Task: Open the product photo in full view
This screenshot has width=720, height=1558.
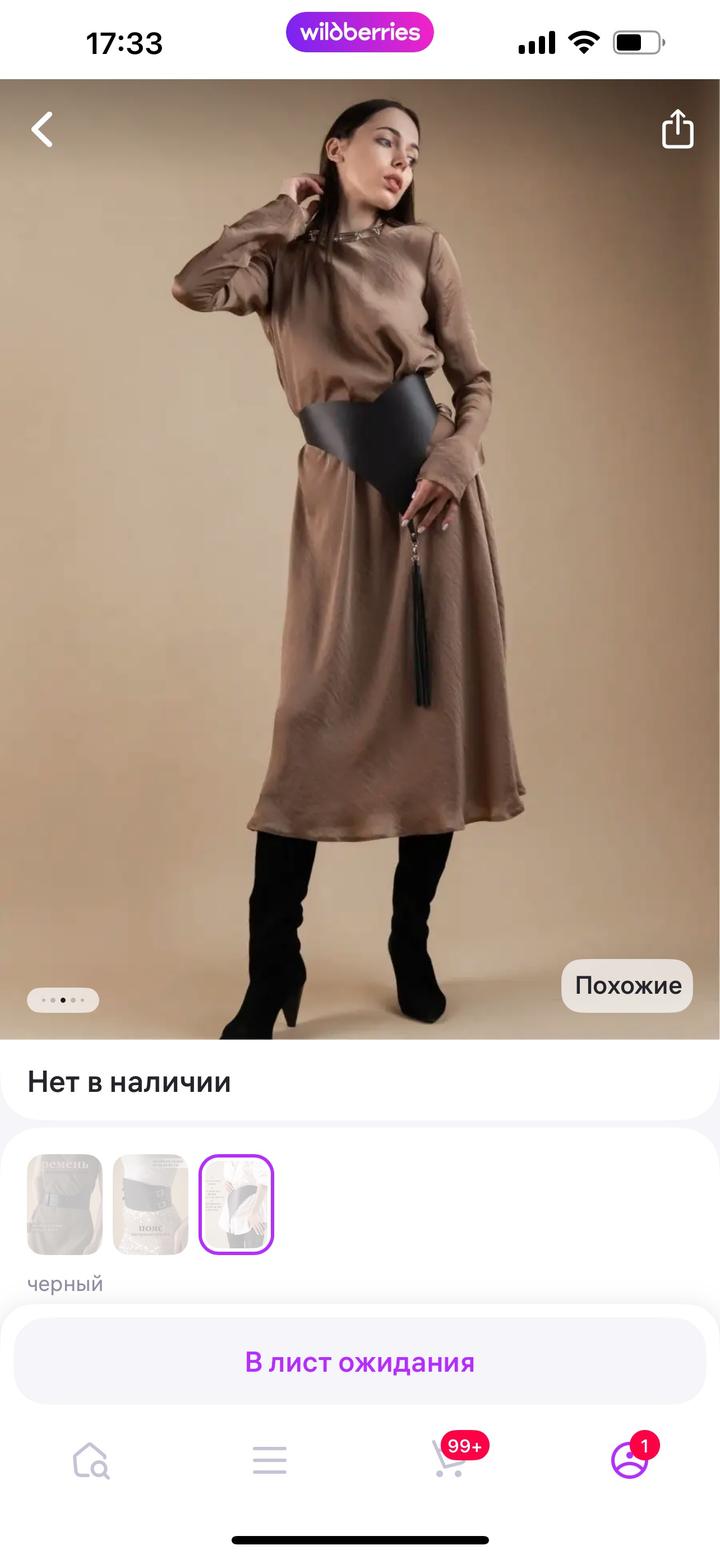Action: [360, 560]
